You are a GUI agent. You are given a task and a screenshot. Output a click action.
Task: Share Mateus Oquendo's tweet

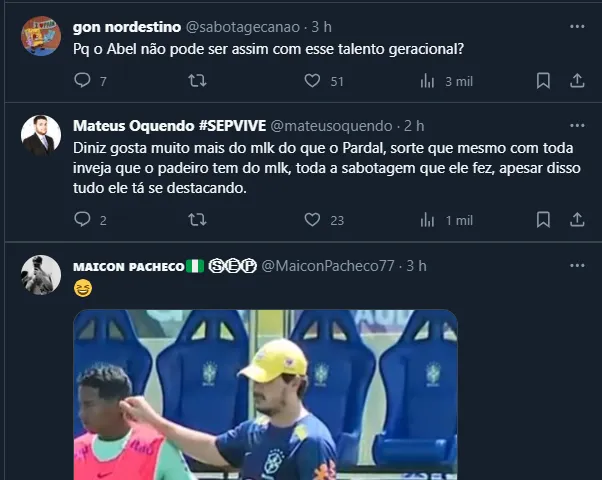pyautogui.click(x=577, y=220)
